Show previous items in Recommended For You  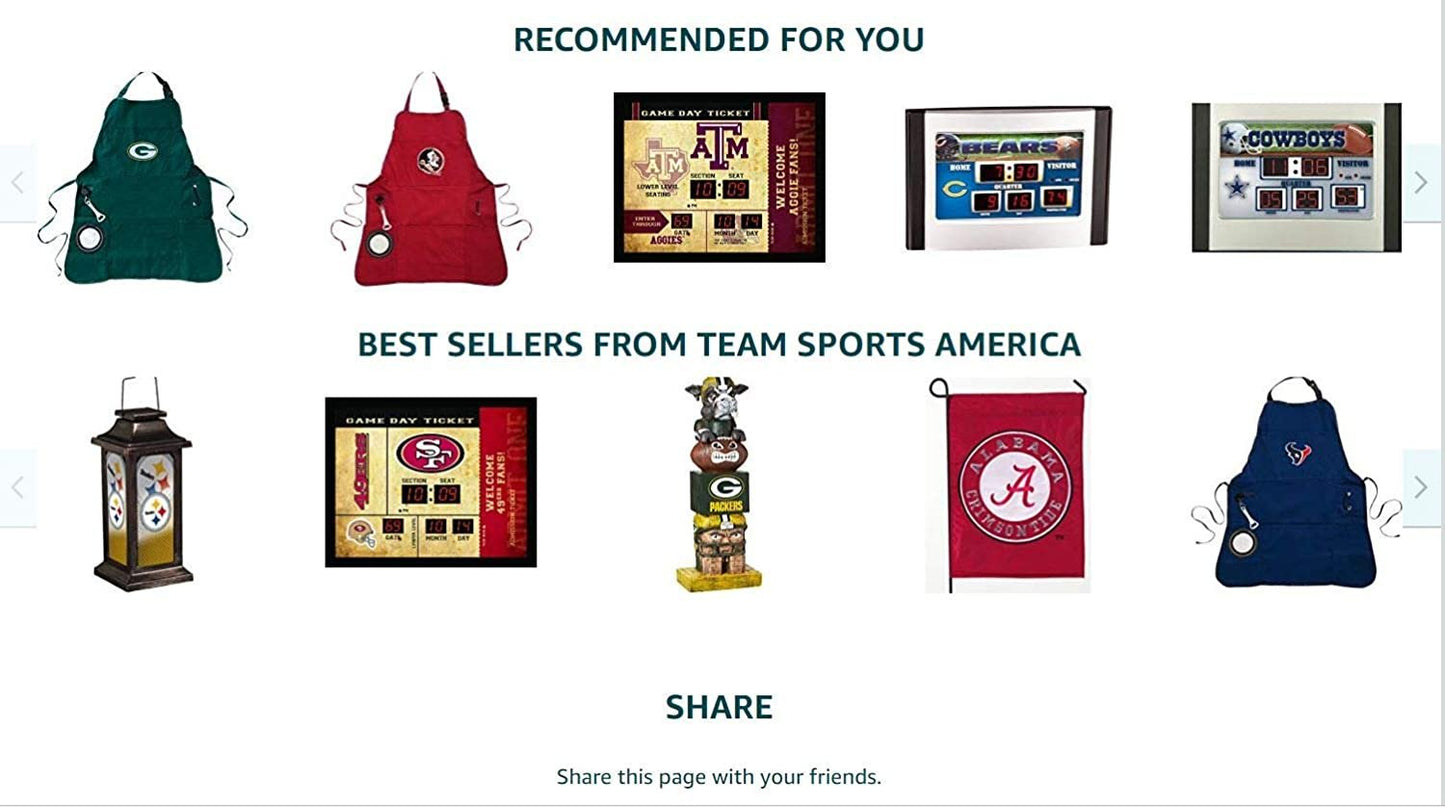17,183
